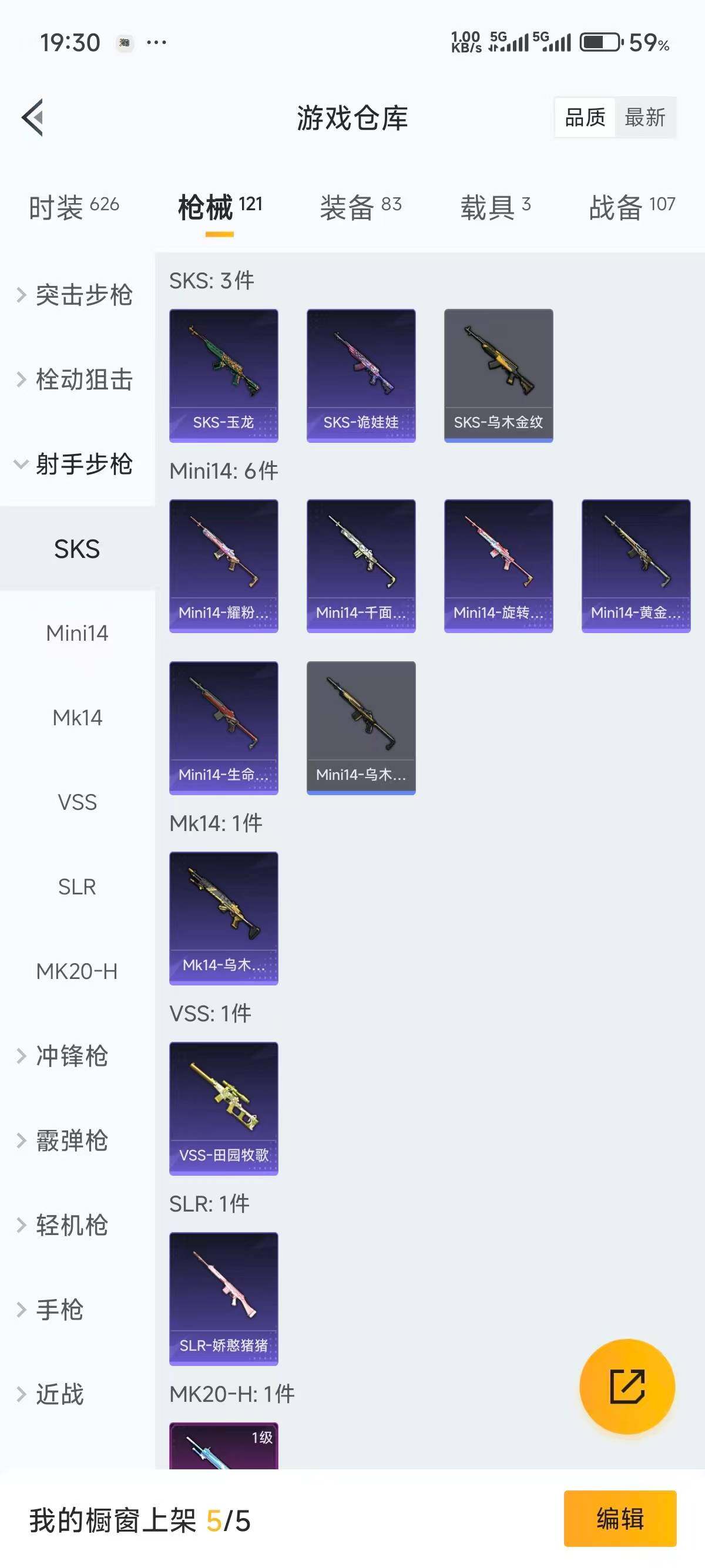Select the SKS subcategory in sidebar
Viewport: 705px width, 1568px height.
pos(78,548)
